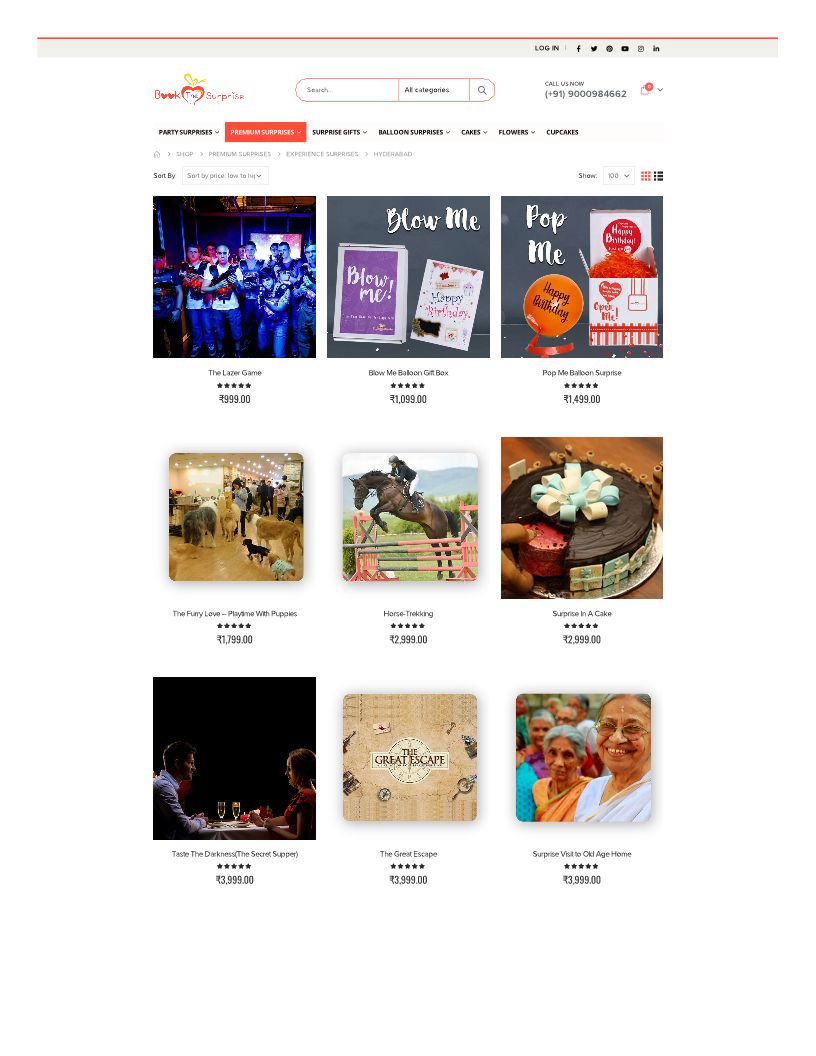This screenshot has height=1056, width=816.
Task: Tap the magnifier search button
Action: [482, 90]
